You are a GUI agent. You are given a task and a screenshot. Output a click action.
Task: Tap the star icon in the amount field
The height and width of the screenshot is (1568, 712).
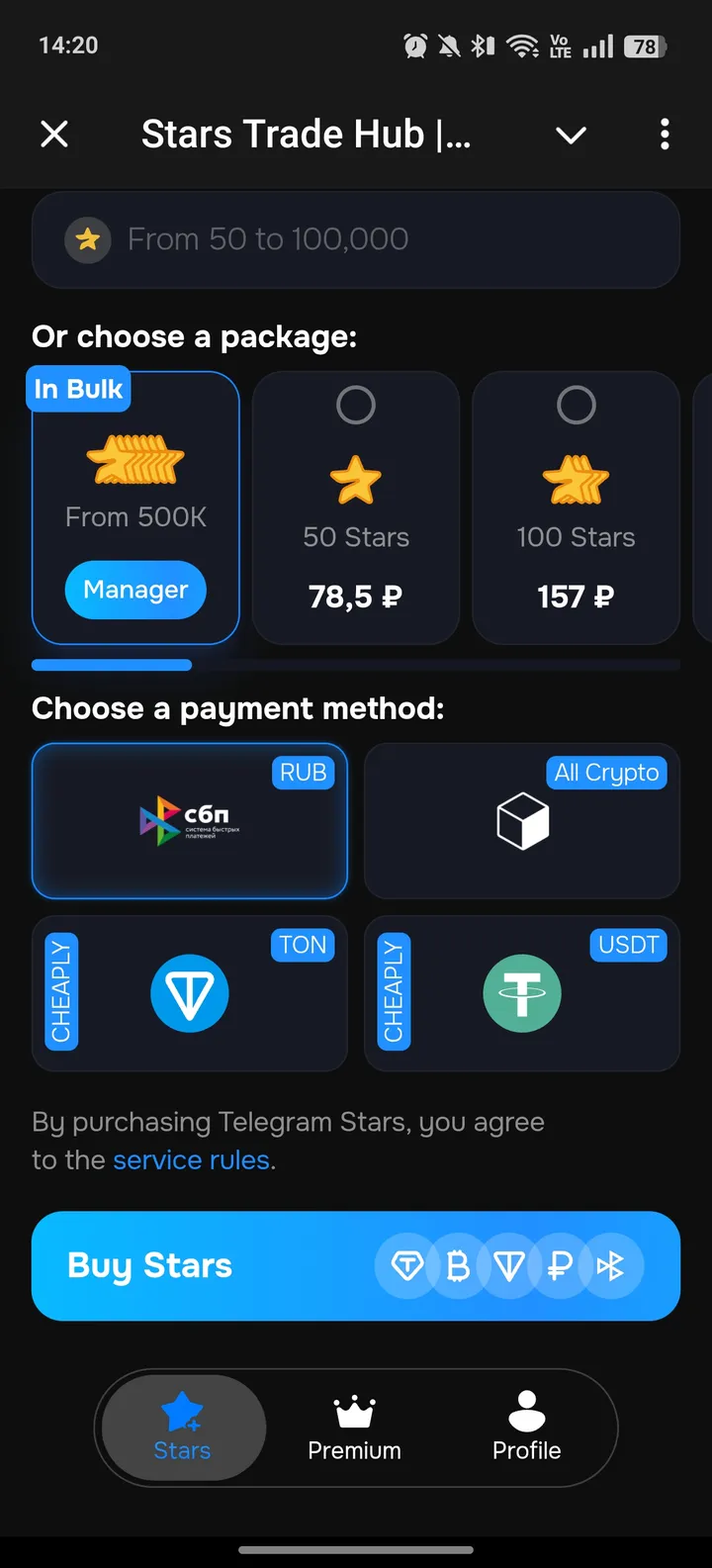coord(87,239)
